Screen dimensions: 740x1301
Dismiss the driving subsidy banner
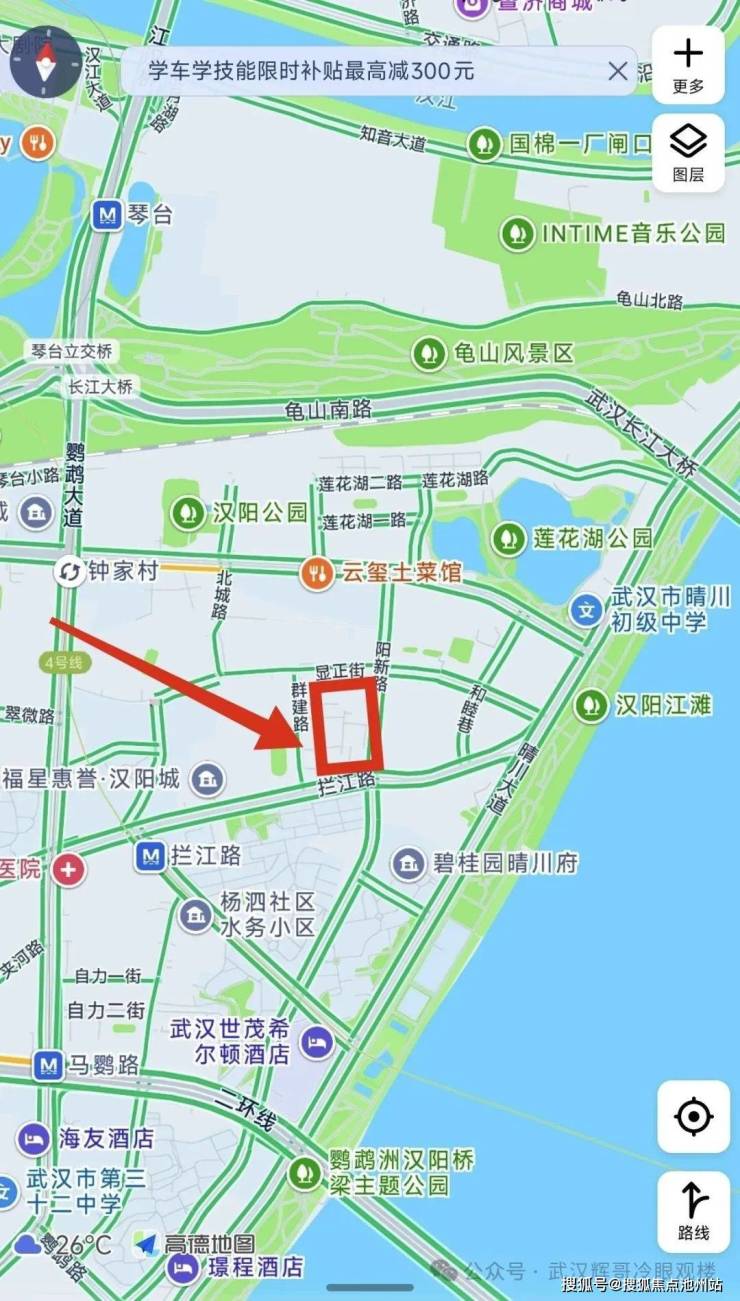point(618,71)
